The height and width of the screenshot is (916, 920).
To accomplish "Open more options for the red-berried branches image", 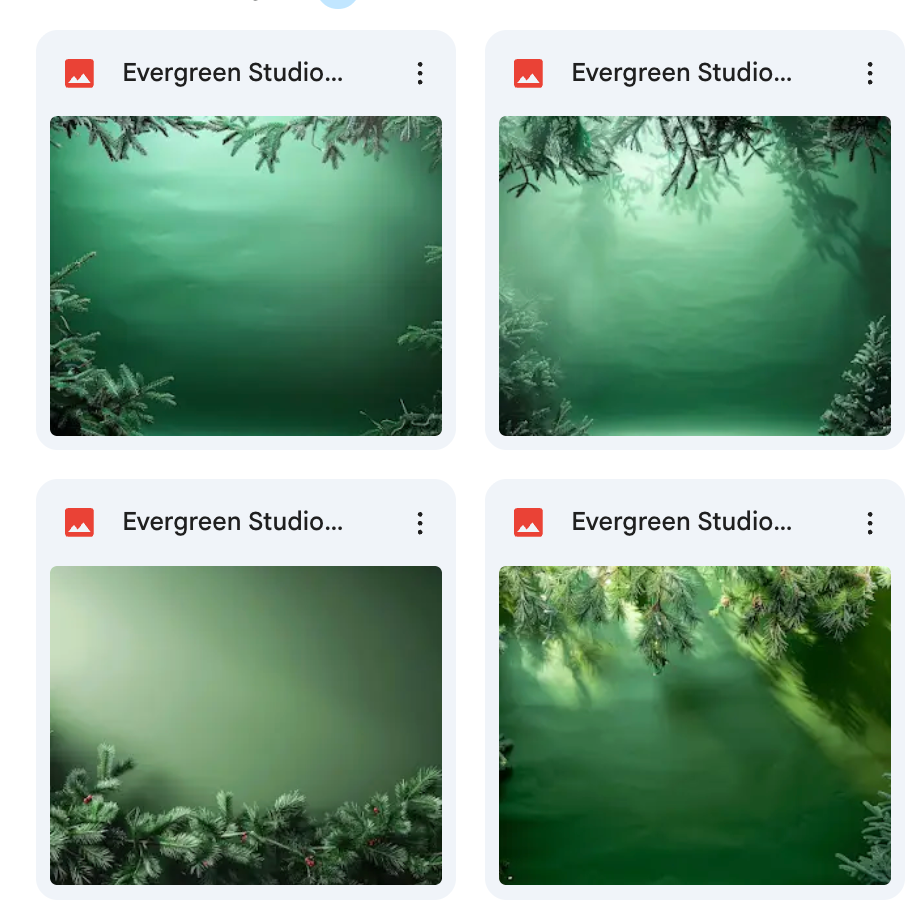I will click(x=420, y=522).
